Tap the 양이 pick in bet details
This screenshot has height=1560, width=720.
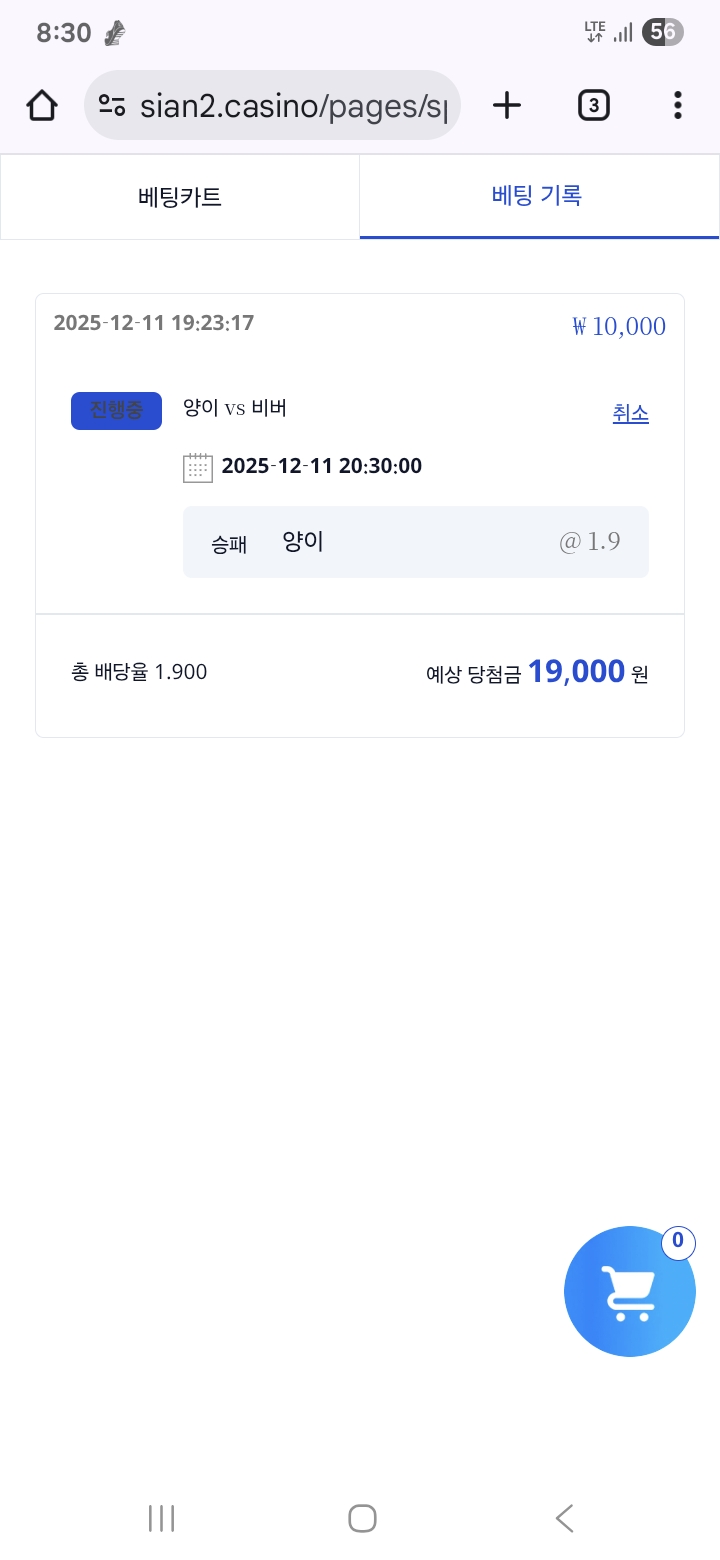coord(302,541)
